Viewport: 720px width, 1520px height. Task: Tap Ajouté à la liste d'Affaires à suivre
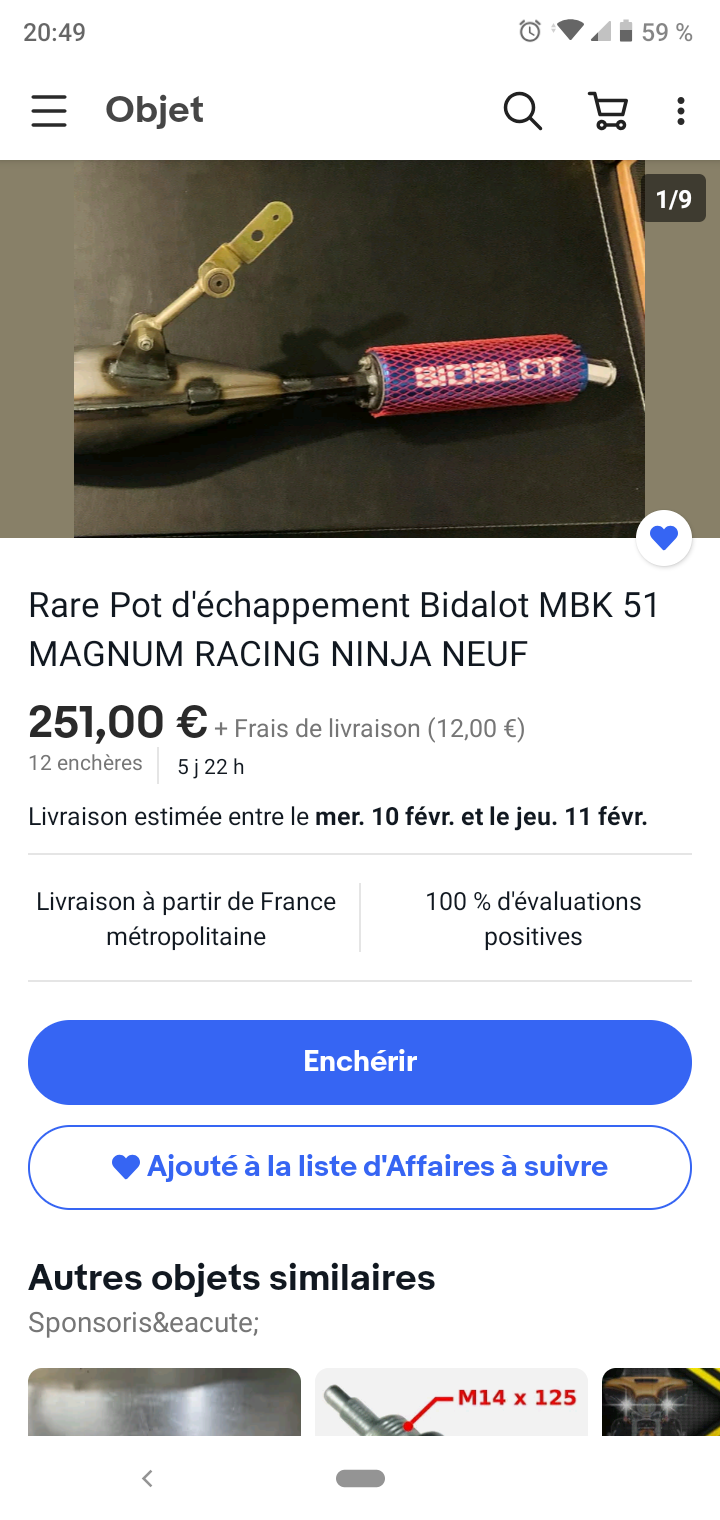tap(360, 1167)
